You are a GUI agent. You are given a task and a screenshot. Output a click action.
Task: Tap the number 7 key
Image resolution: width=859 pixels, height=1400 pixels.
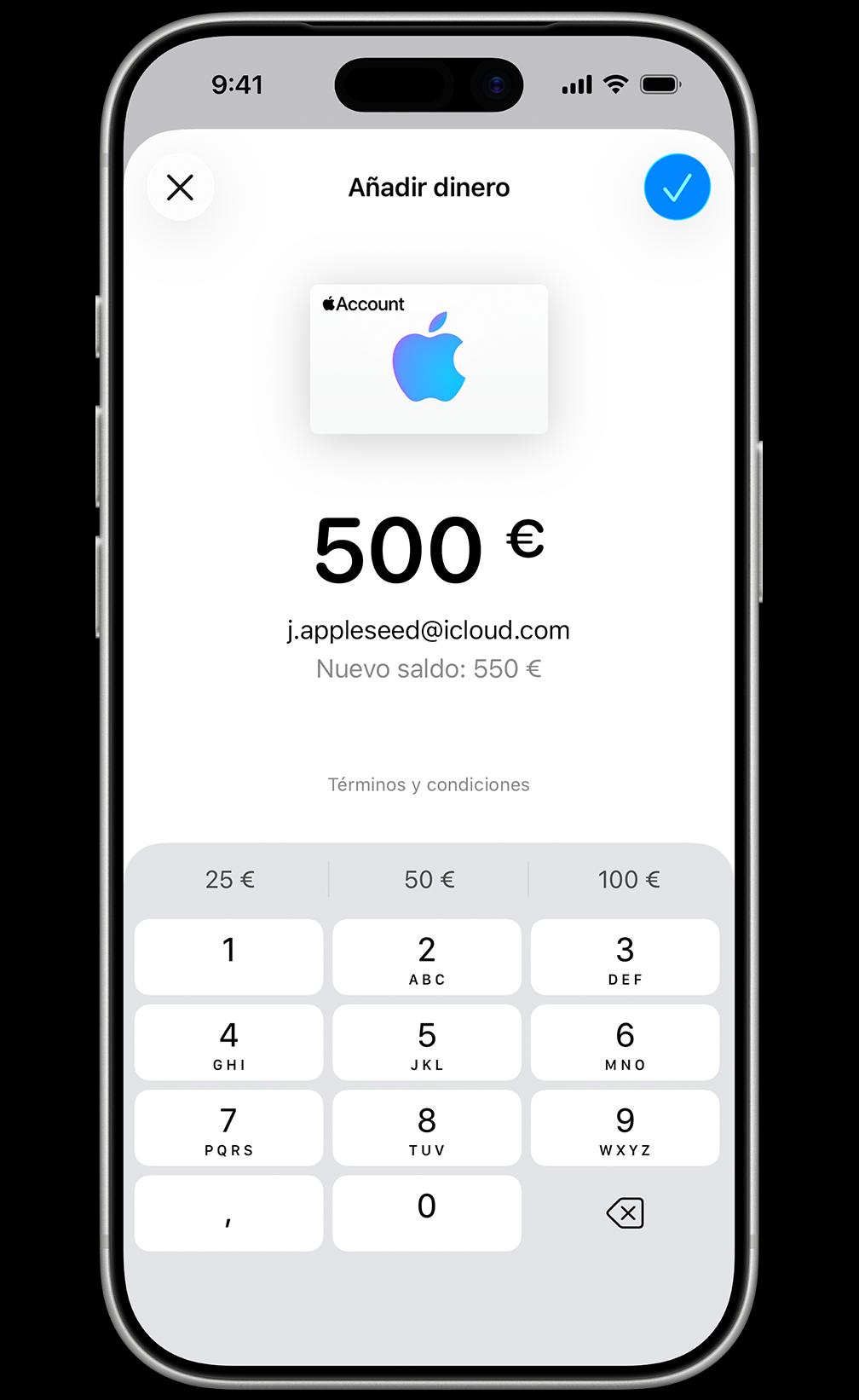pos(228,1127)
